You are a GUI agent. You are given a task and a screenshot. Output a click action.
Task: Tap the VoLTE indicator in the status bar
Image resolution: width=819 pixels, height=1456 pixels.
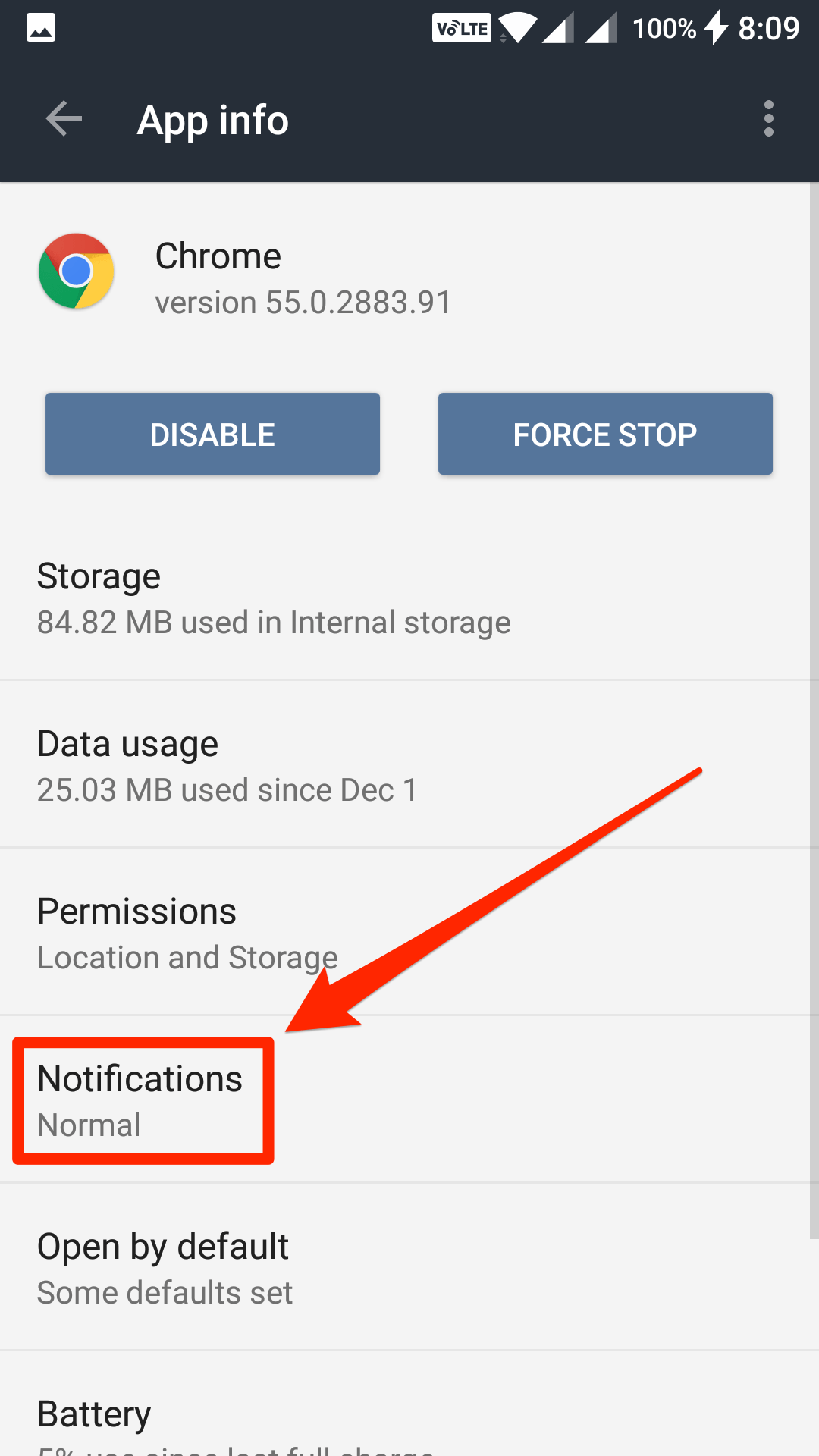461,27
